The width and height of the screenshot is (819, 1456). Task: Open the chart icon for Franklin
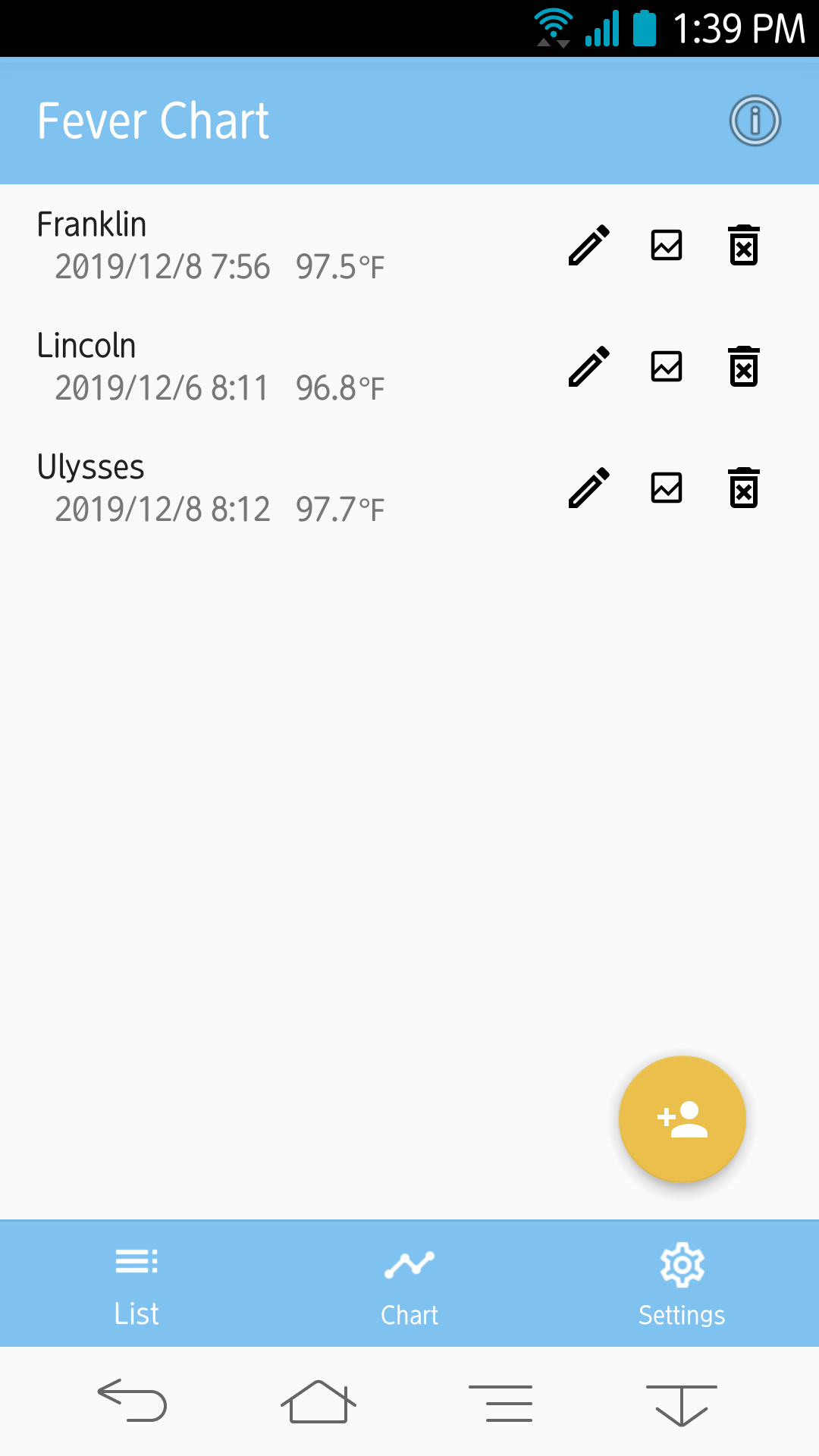[667, 245]
